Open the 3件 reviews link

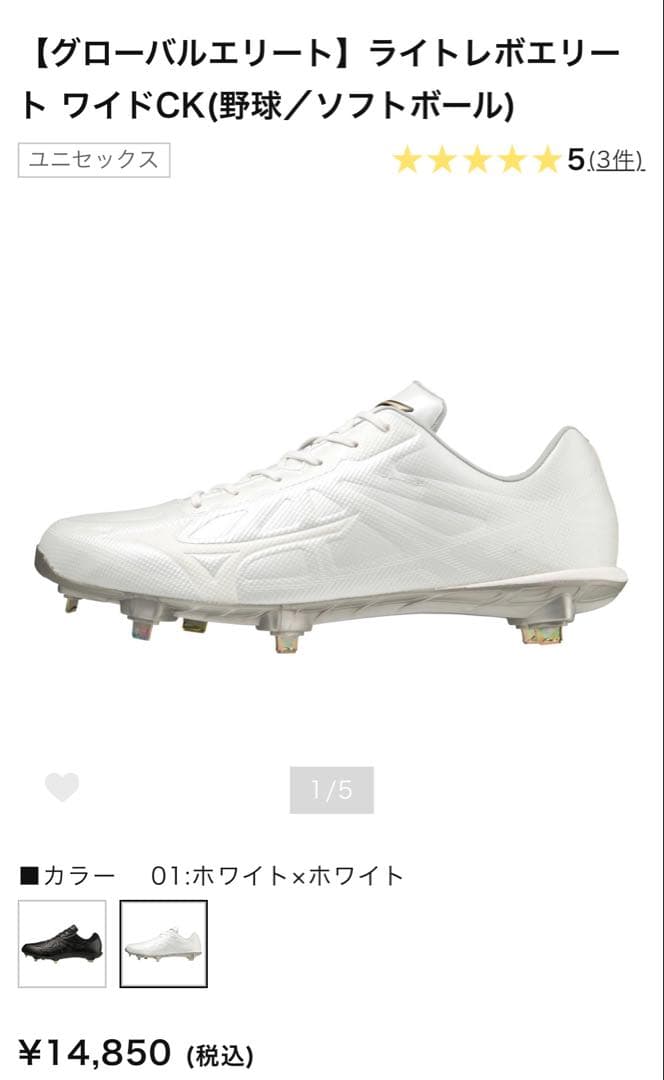coord(615,160)
